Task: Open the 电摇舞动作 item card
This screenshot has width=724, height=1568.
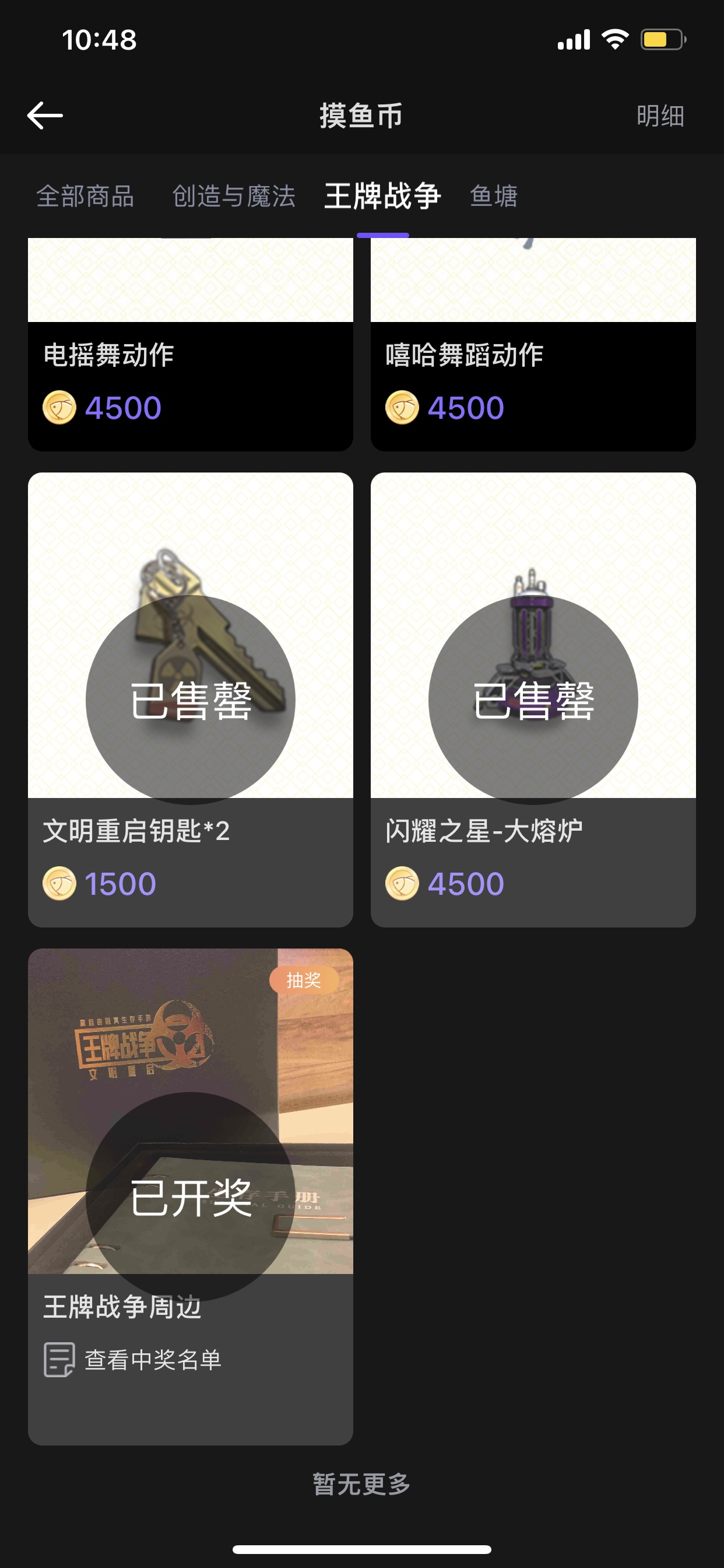Action: click(191, 345)
